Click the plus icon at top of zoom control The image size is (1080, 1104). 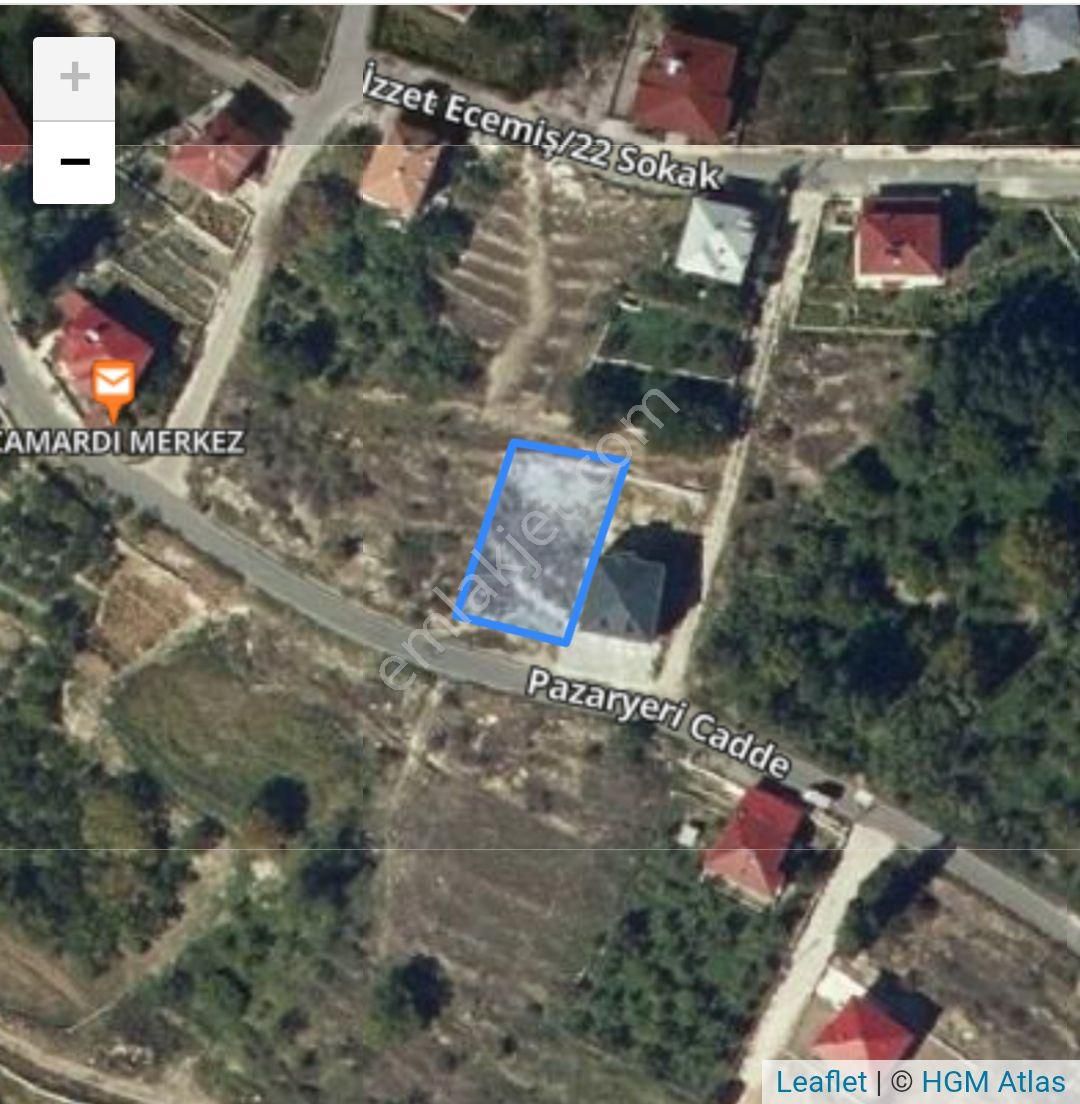click(x=73, y=77)
